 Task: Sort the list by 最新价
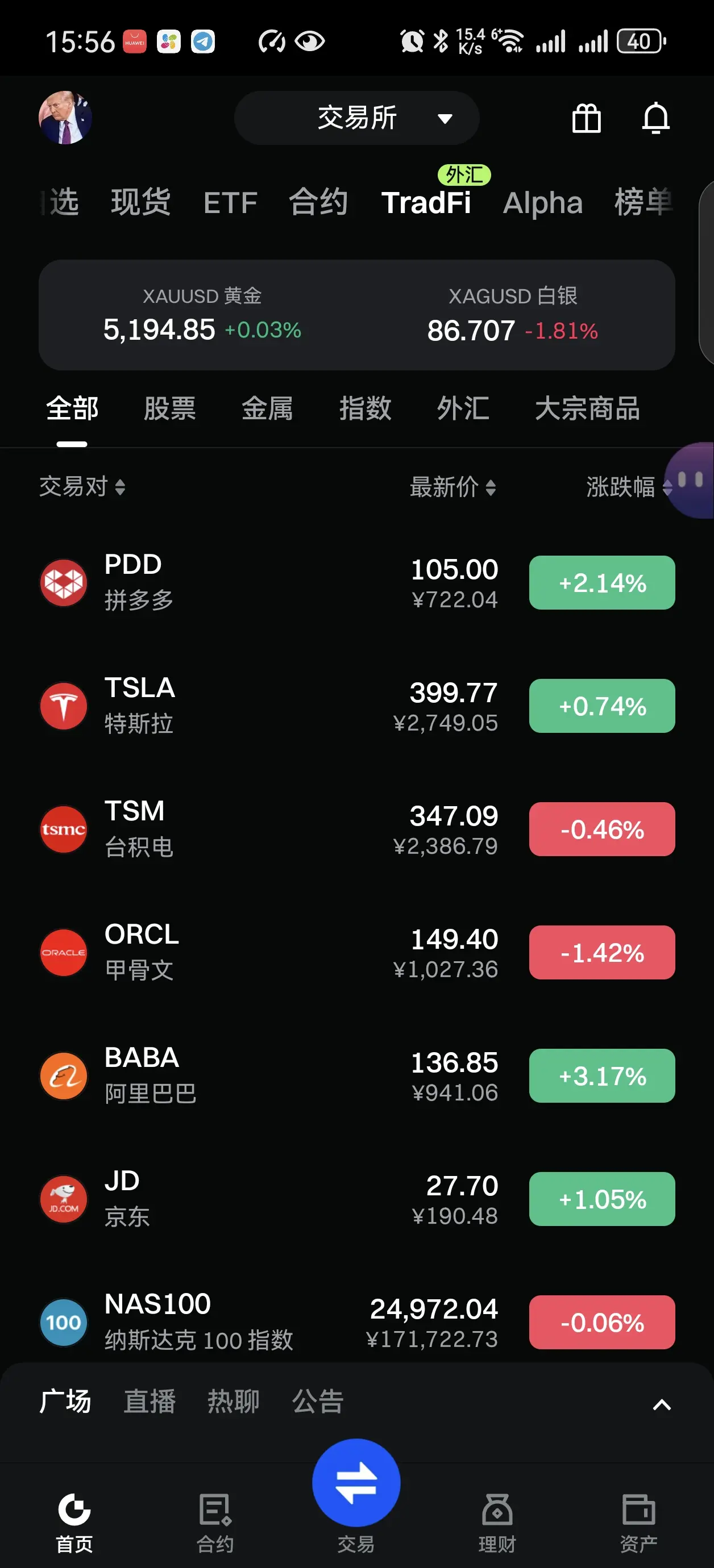(x=453, y=487)
